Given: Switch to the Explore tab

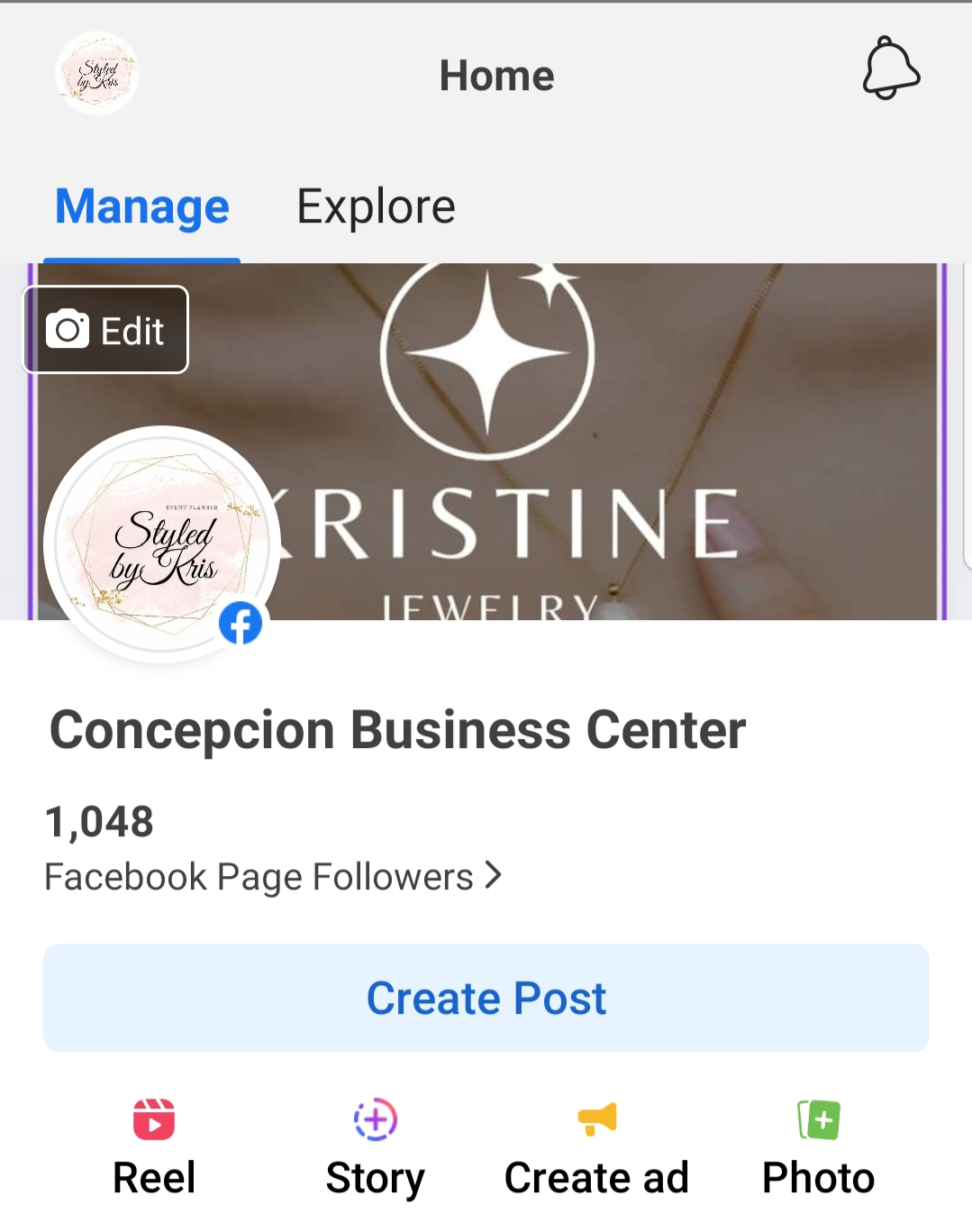Looking at the screenshot, I should tap(376, 207).
